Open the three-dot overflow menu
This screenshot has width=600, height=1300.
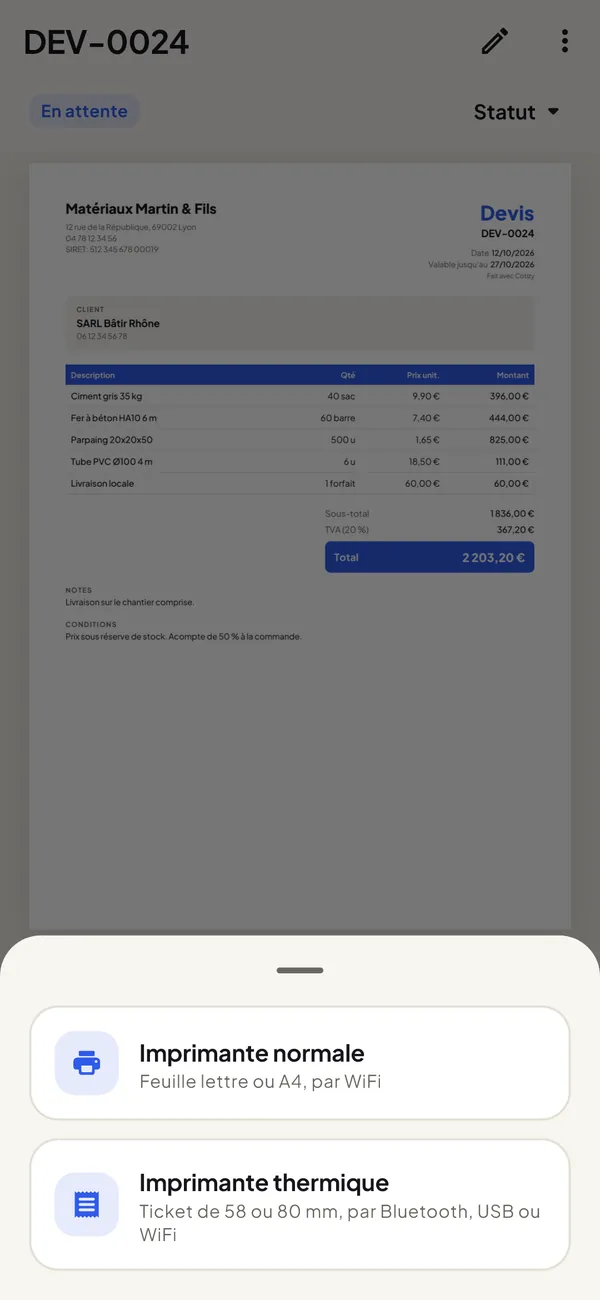(x=565, y=41)
